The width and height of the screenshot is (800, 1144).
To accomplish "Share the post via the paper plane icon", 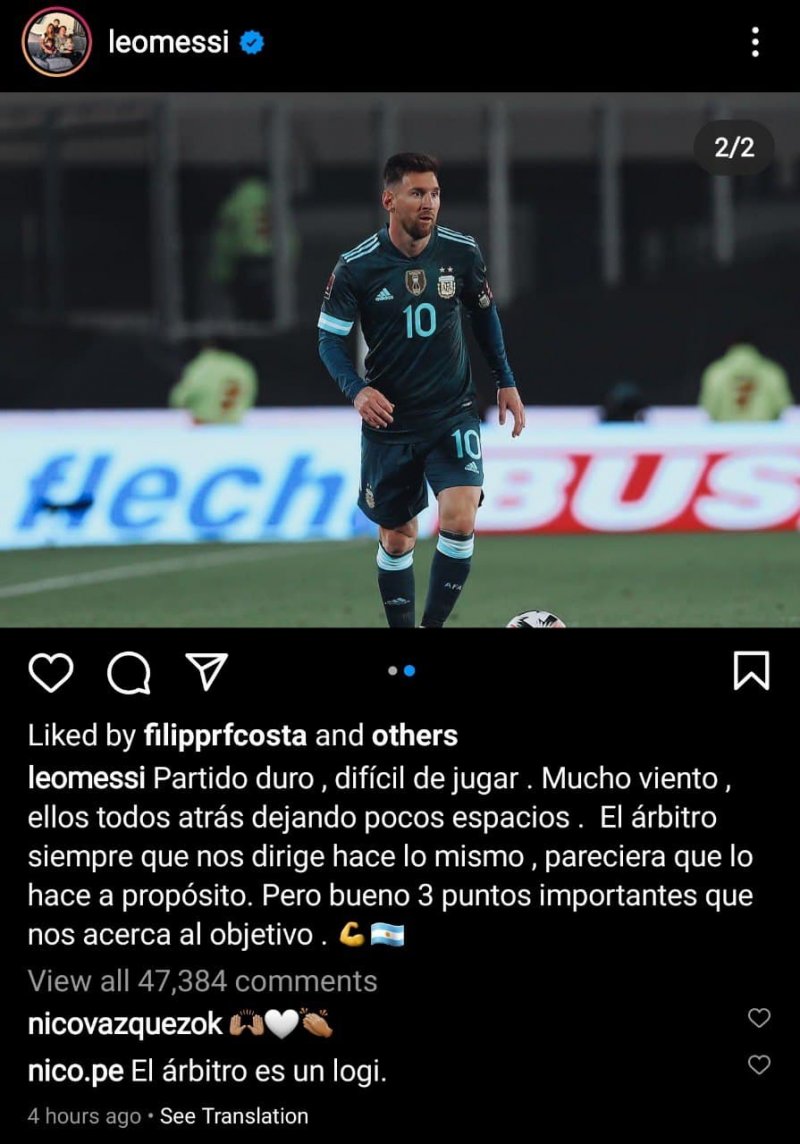I will point(208,672).
